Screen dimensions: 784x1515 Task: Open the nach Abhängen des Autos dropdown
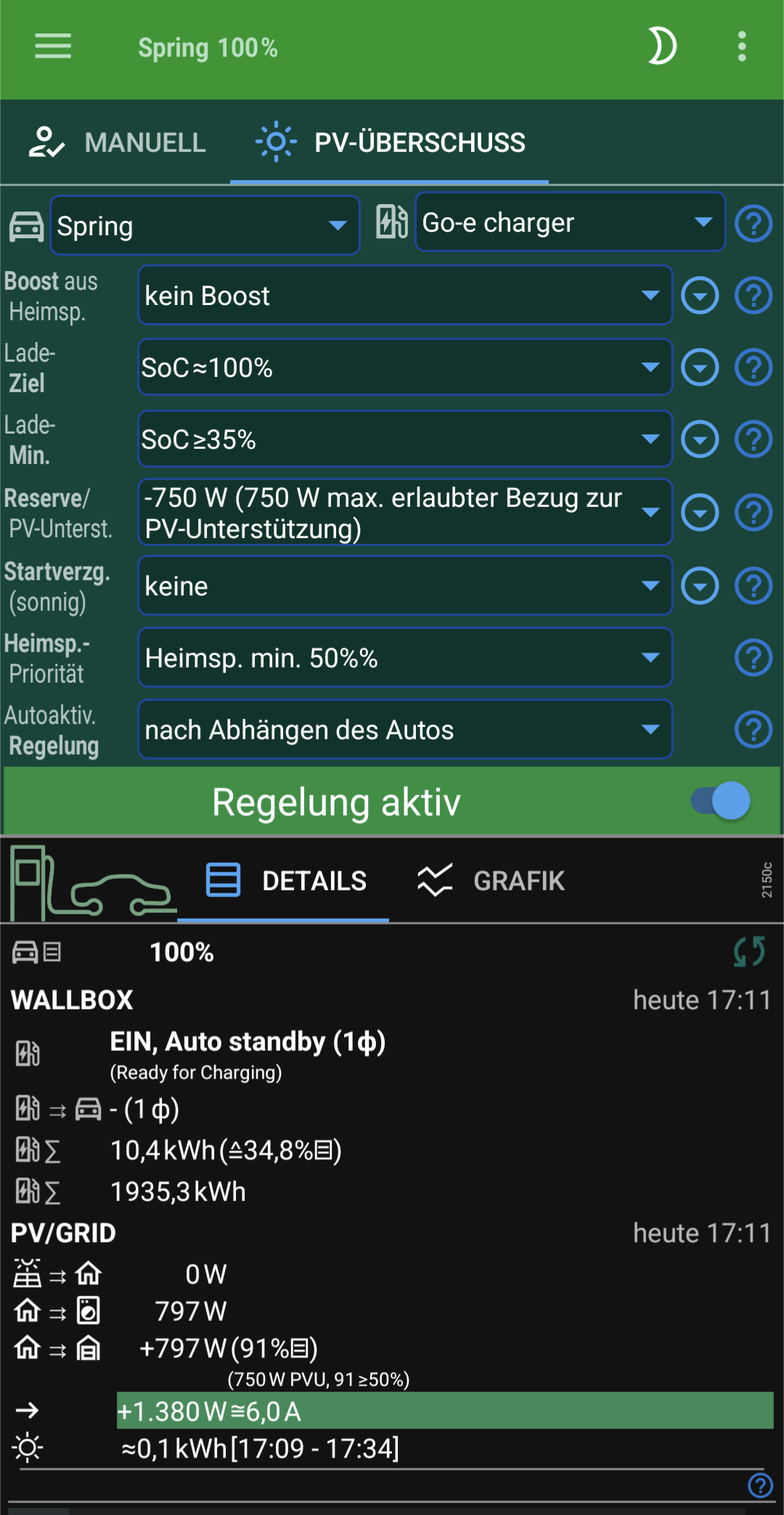coord(405,730)
